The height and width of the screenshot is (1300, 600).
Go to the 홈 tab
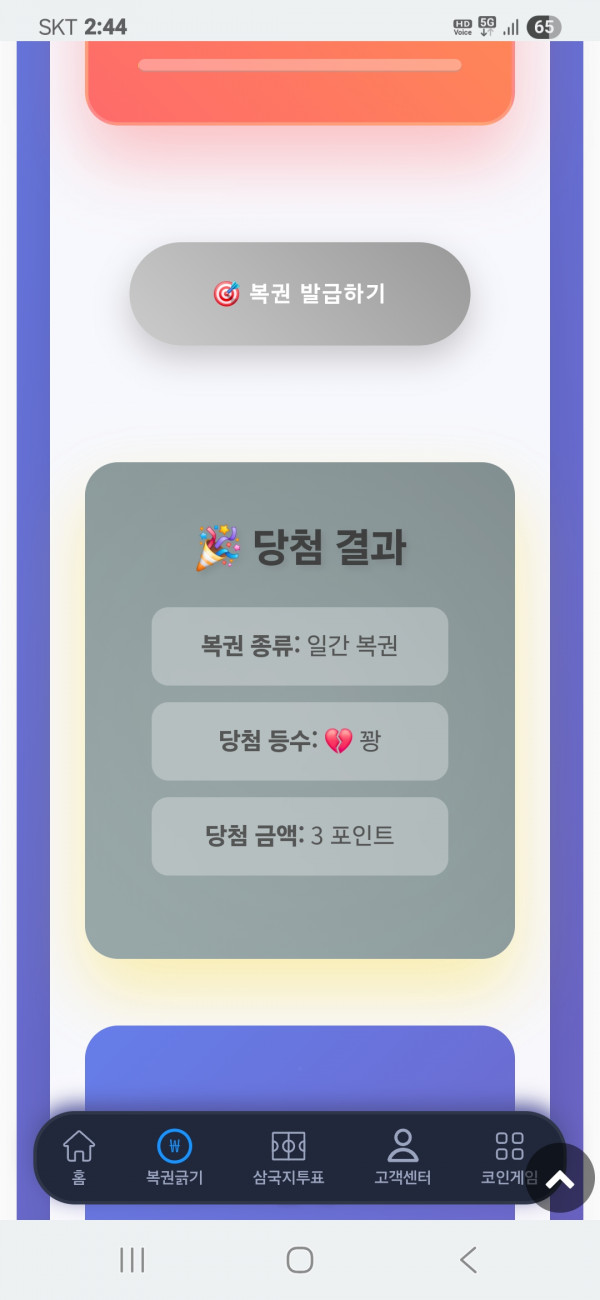(79, 1157)
